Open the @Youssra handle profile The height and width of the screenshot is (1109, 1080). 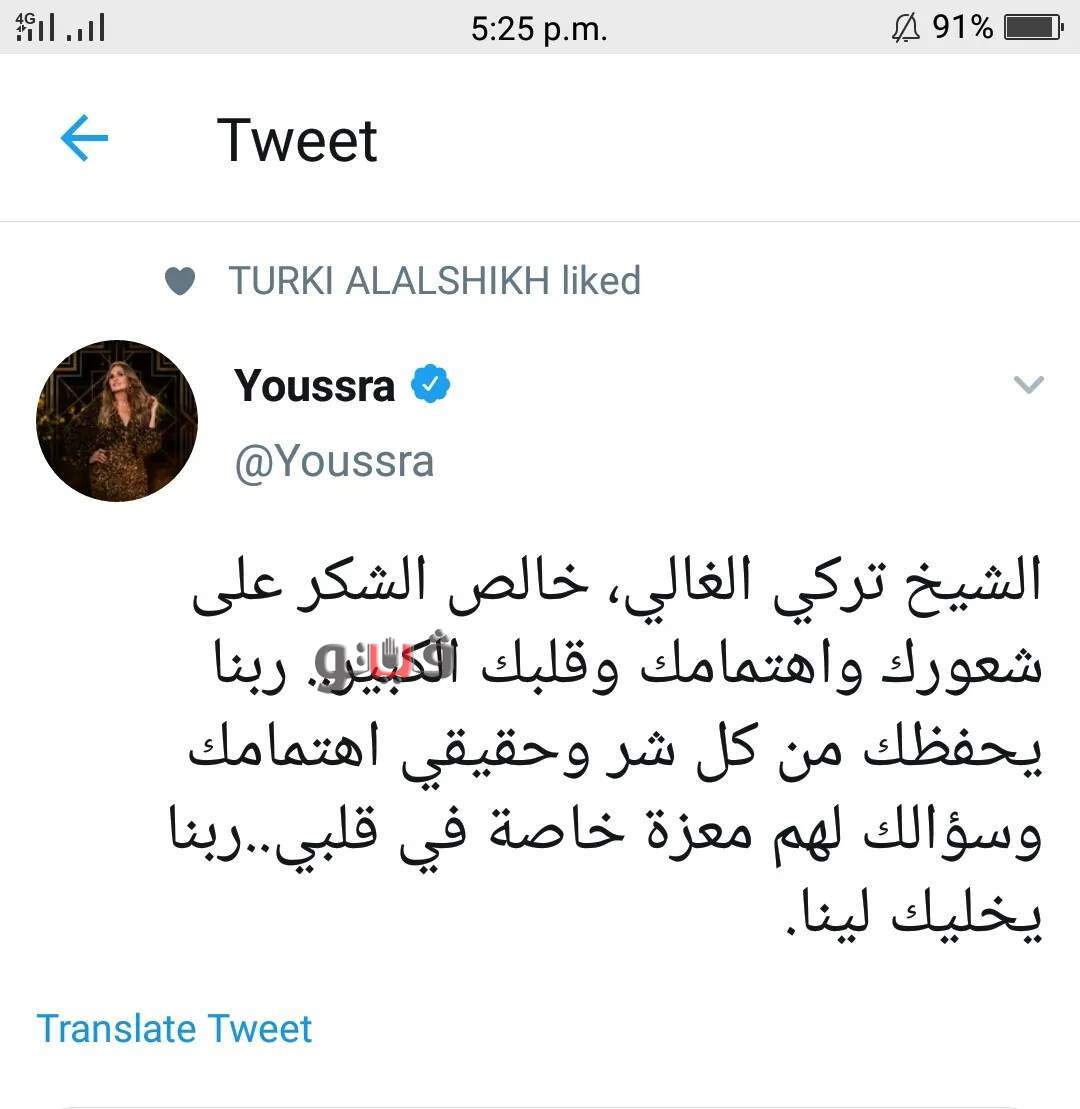pyautogui.click(x=334, y=462)
